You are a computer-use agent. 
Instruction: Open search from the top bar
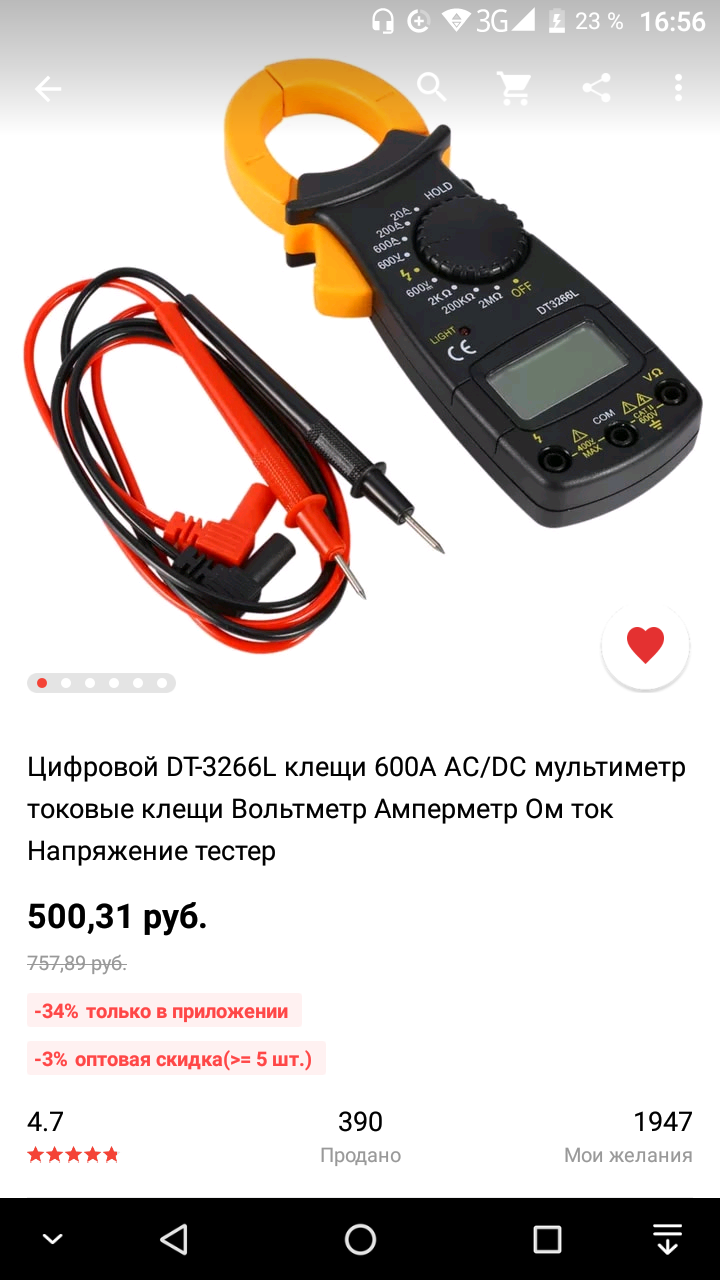tap(432, 88)
